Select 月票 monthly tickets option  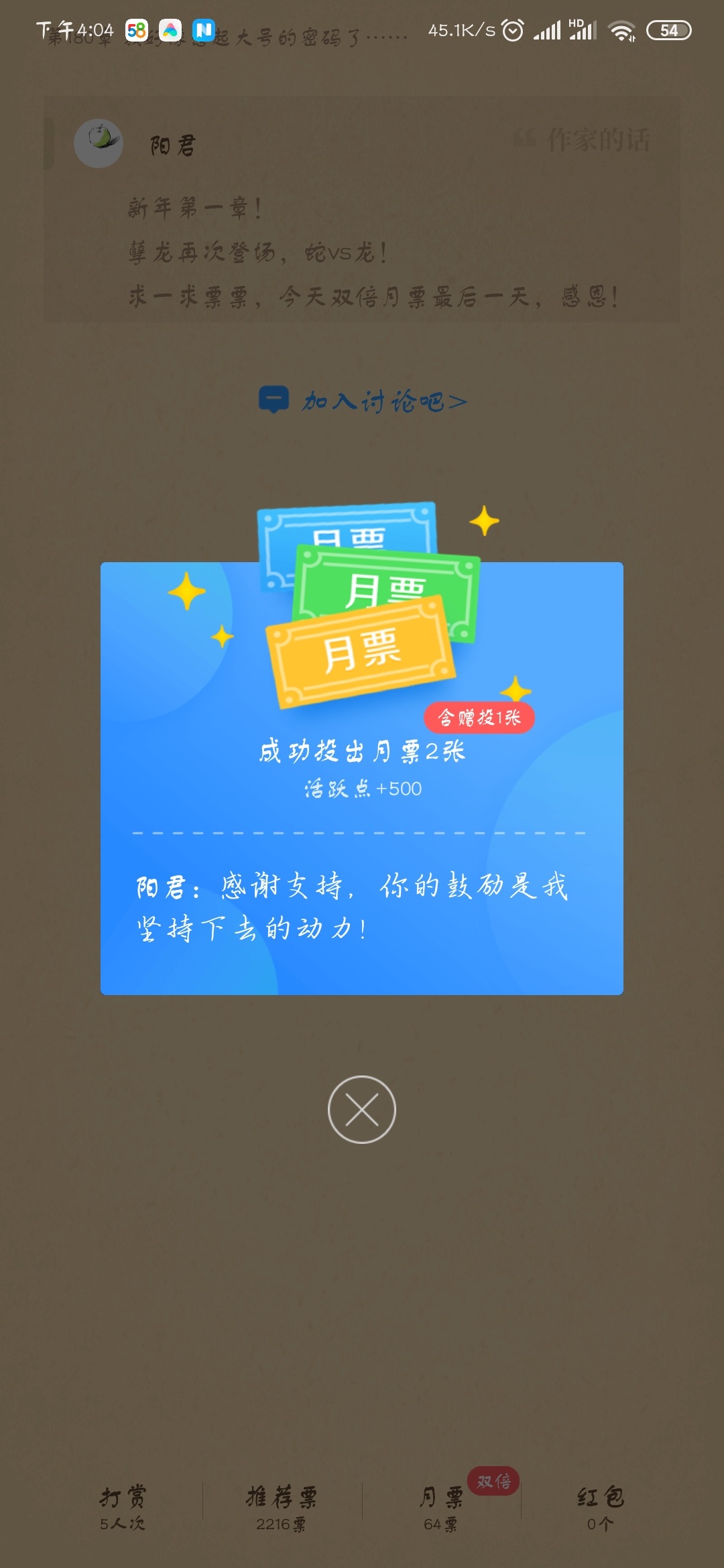click(x=441, y=1508)
